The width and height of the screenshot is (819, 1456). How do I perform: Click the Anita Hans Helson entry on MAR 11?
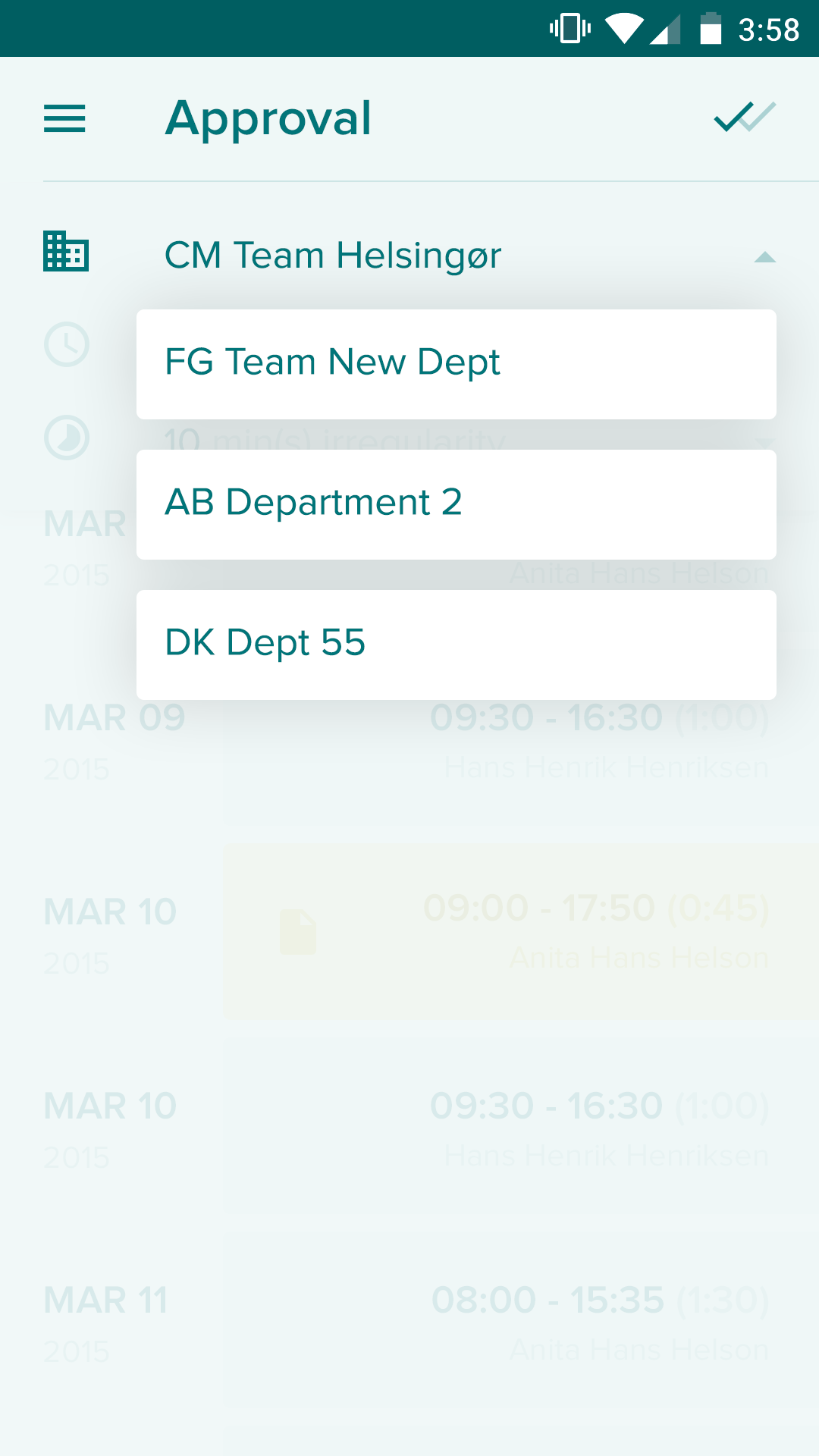click(639, 1349)
